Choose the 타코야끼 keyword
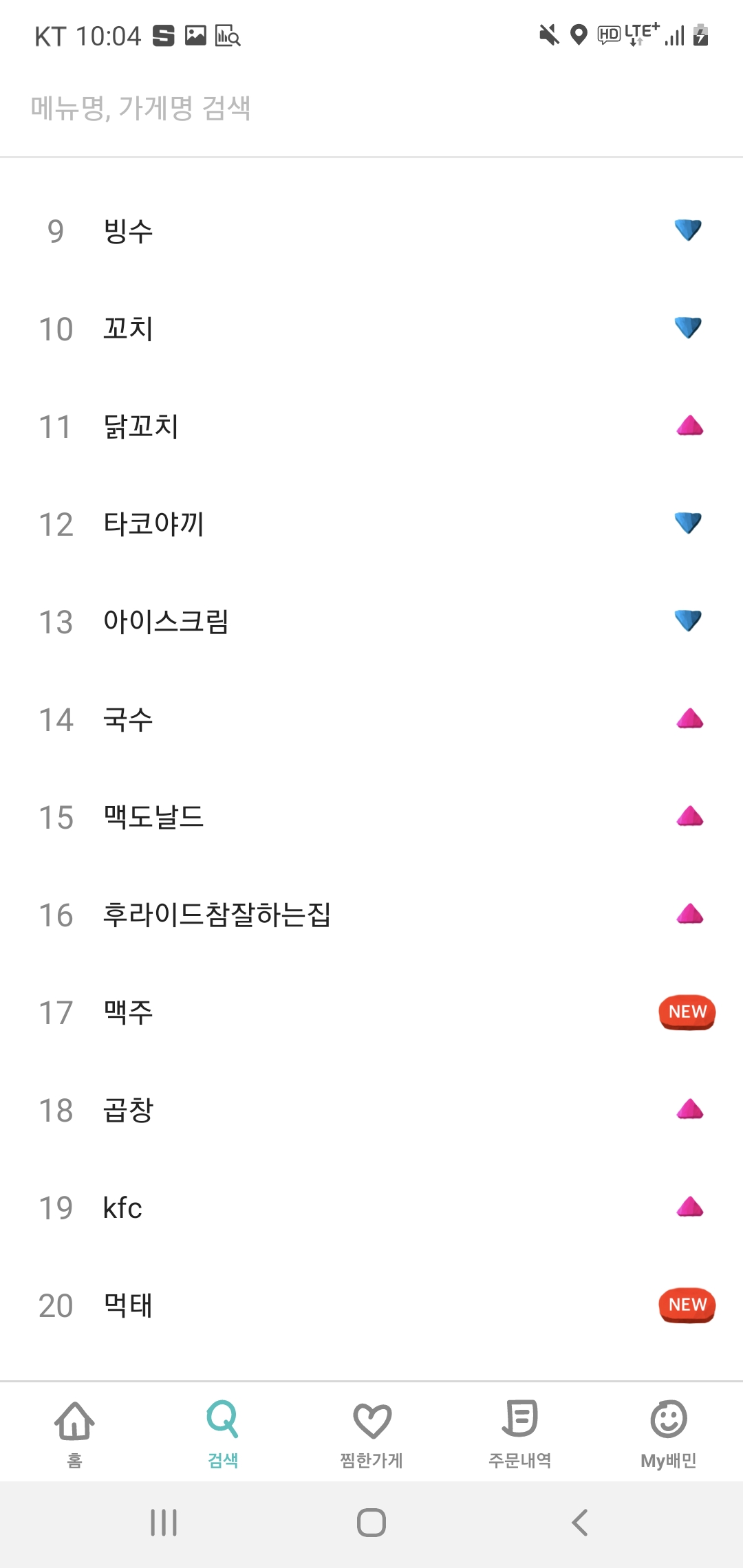Screen dimensions: 743x1568 pos(153,524)
